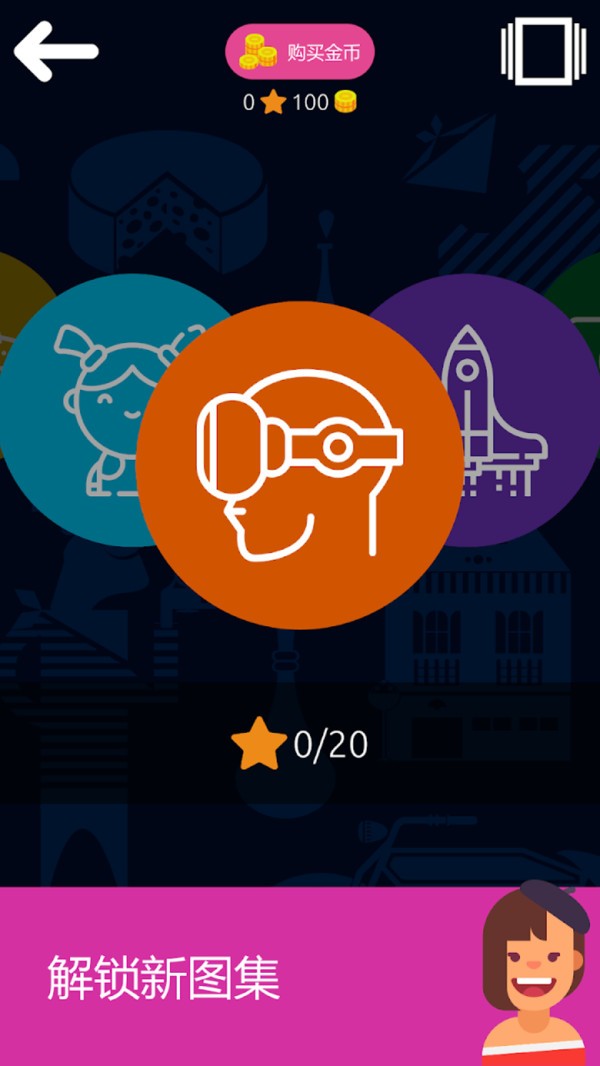This screenshot has height=1066, width=600.
Task: Open the orange VR headset pack
Action: pyautogui.click(x=300, y=465)
